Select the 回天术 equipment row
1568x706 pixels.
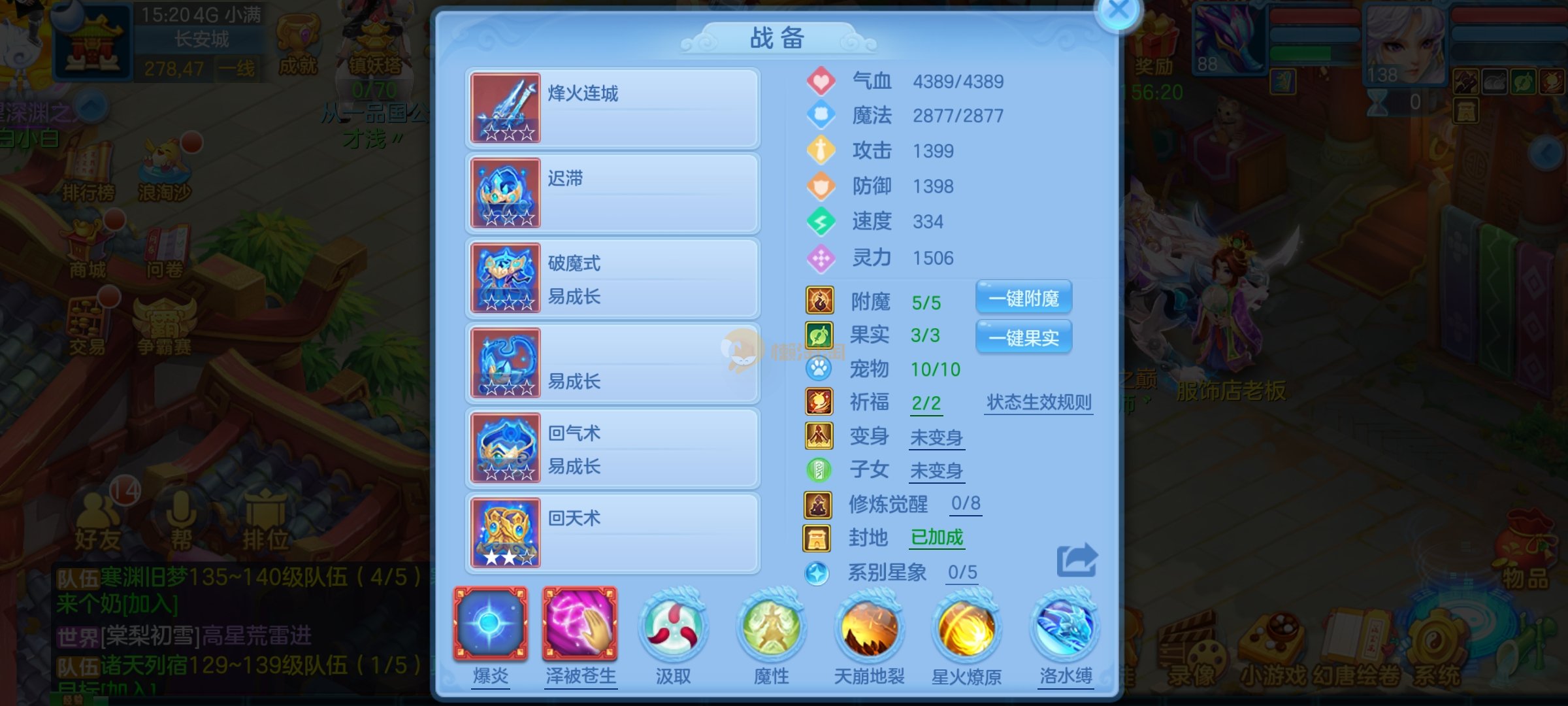[x=612, y=533]
